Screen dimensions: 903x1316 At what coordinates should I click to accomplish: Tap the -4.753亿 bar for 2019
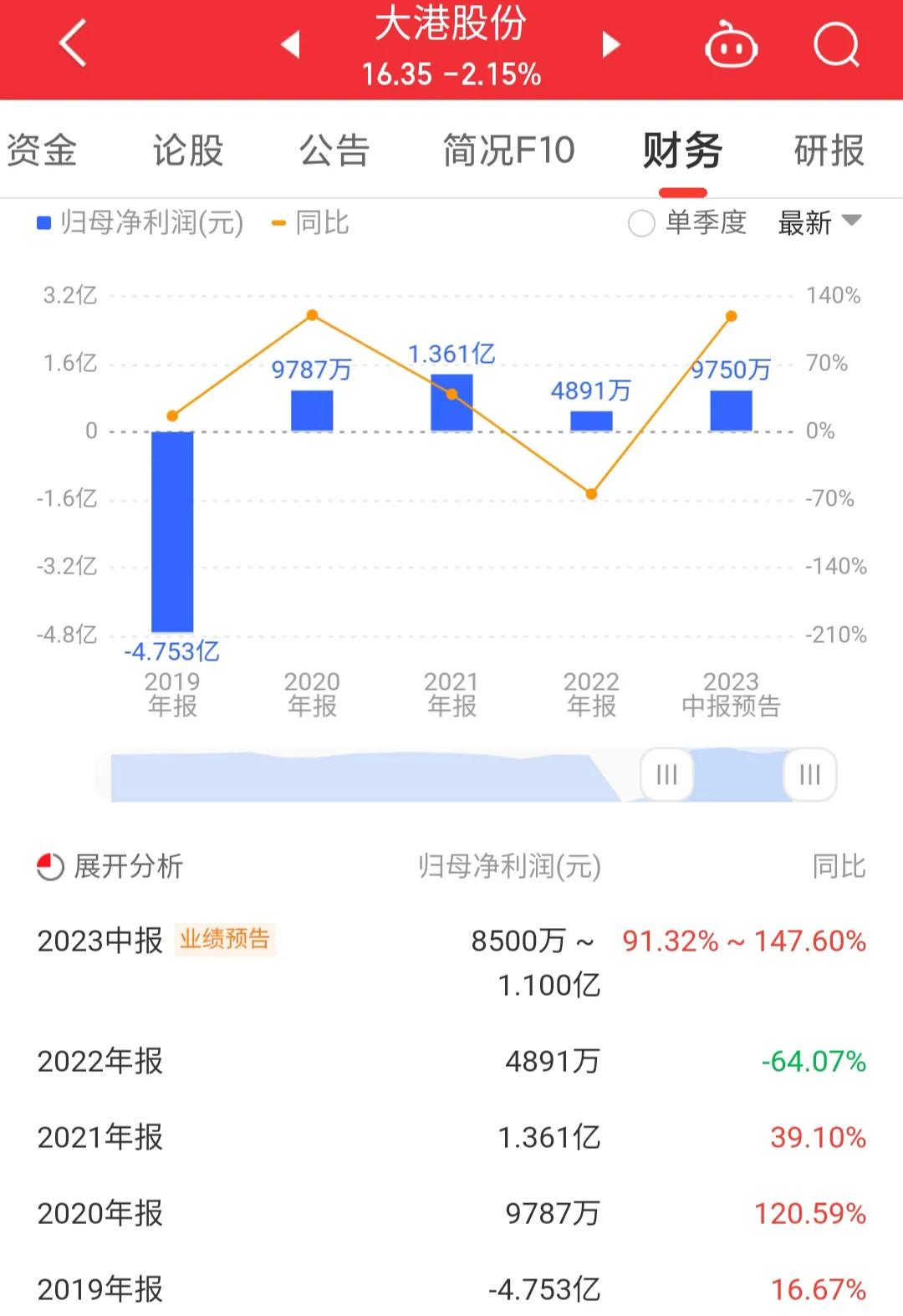point(172,531)
